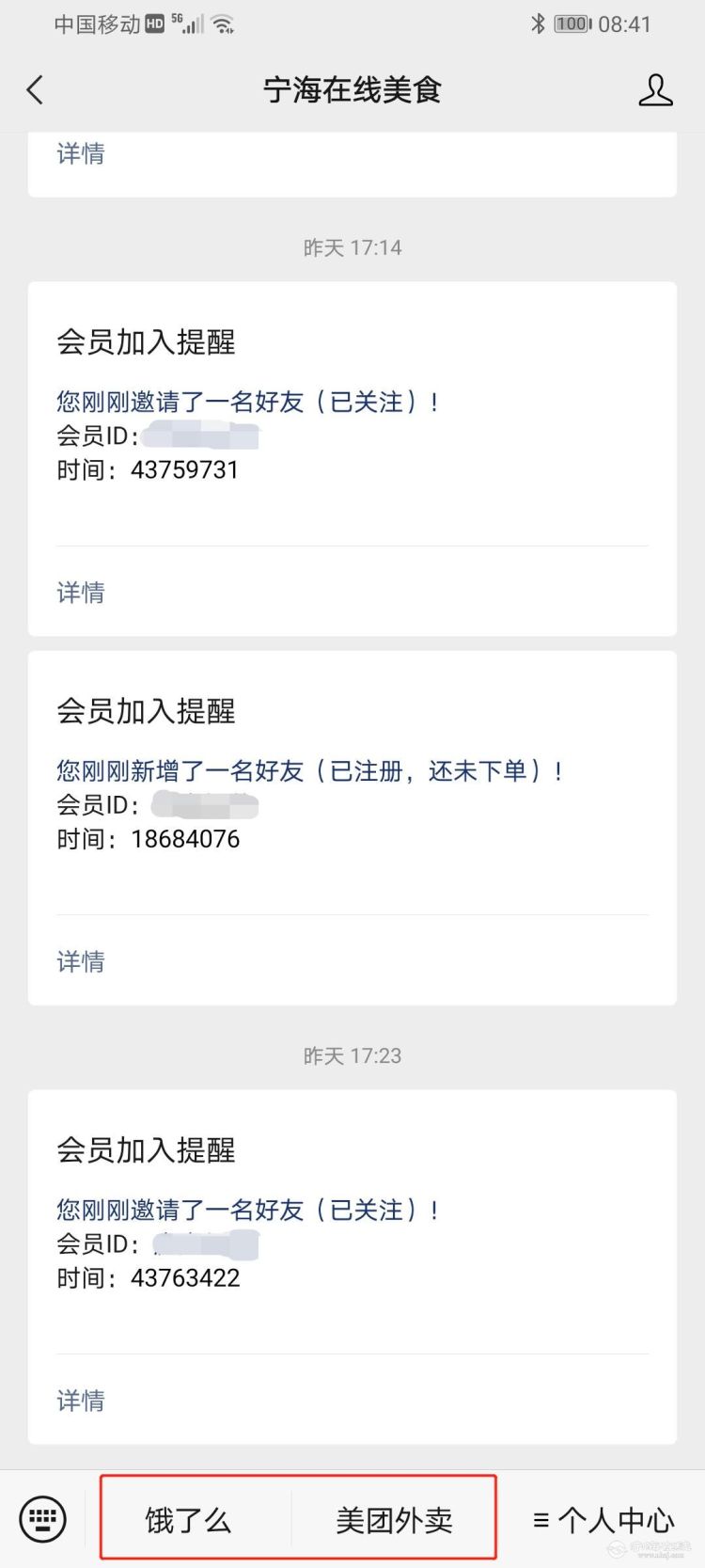Open the 美团外卖 menu
705x1568 pixels.
point(395,1520)
